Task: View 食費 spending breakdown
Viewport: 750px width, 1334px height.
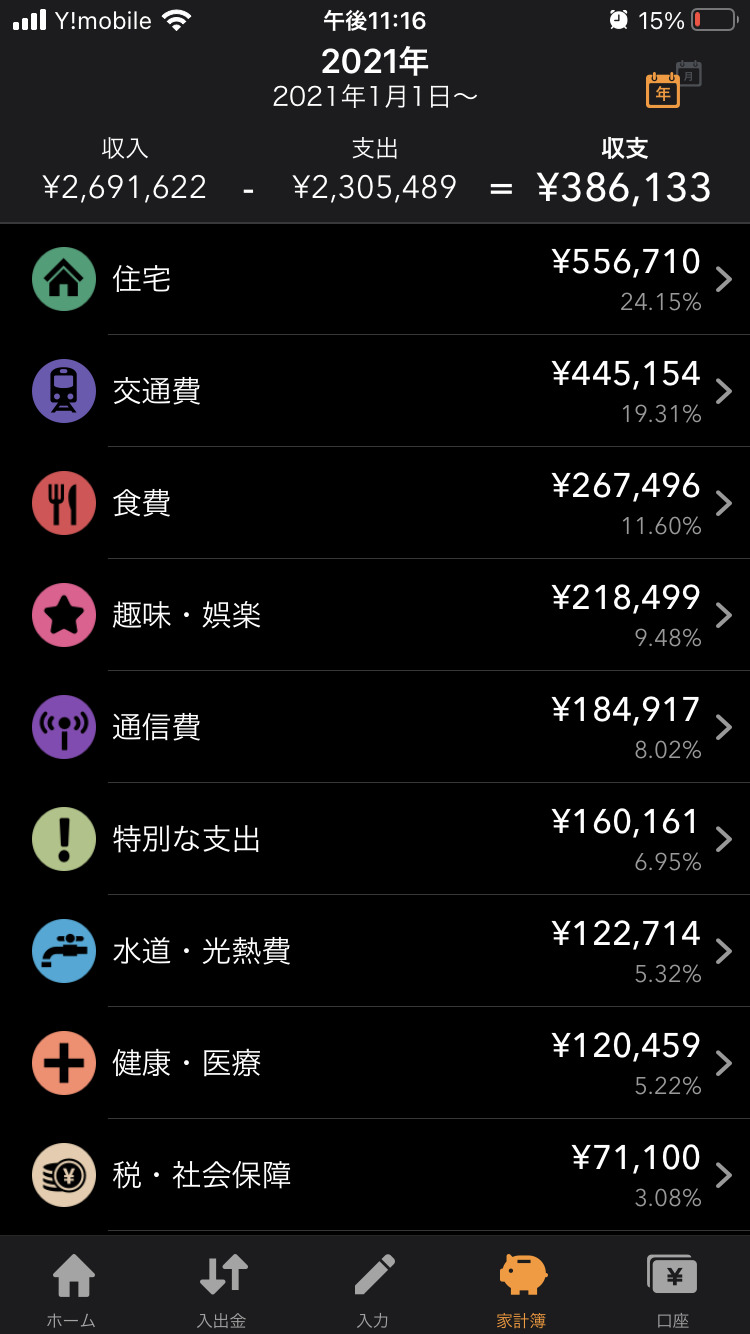Action: pos(375,503)
